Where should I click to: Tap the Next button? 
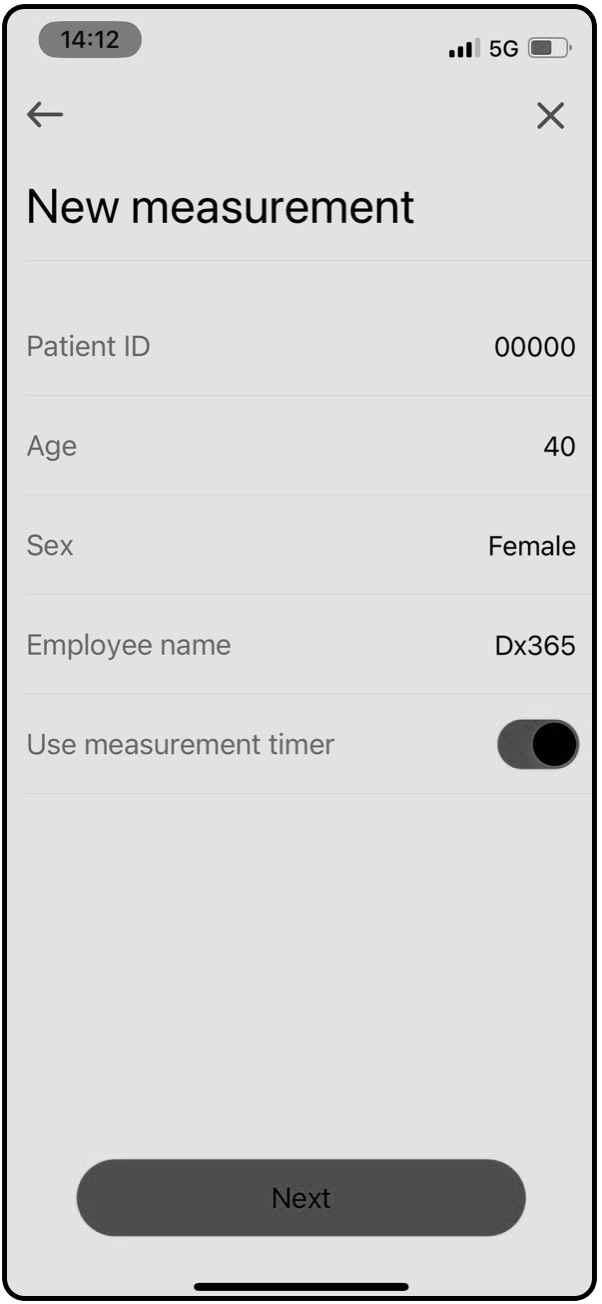(301, 1198)
